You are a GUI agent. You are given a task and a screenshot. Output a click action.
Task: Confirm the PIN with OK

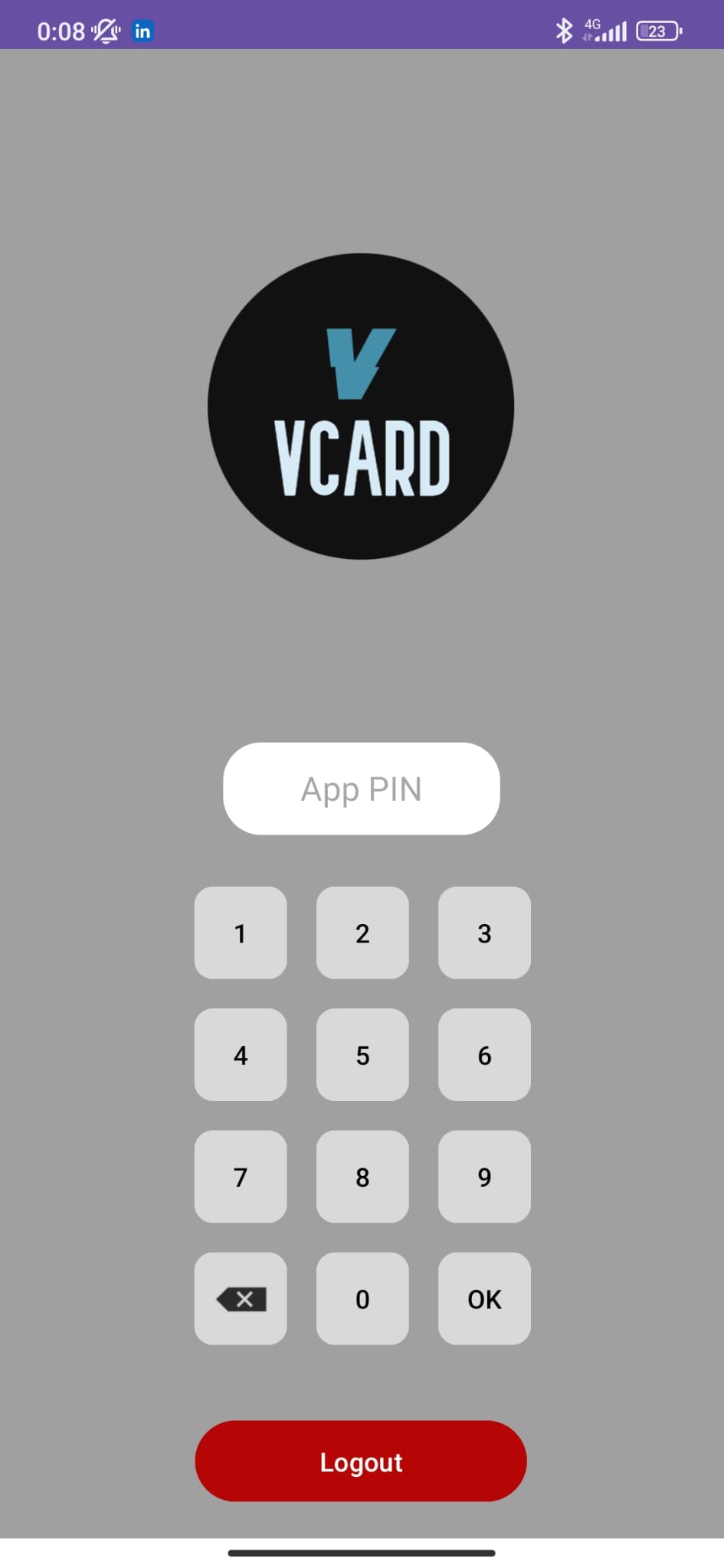point(484,1298)
